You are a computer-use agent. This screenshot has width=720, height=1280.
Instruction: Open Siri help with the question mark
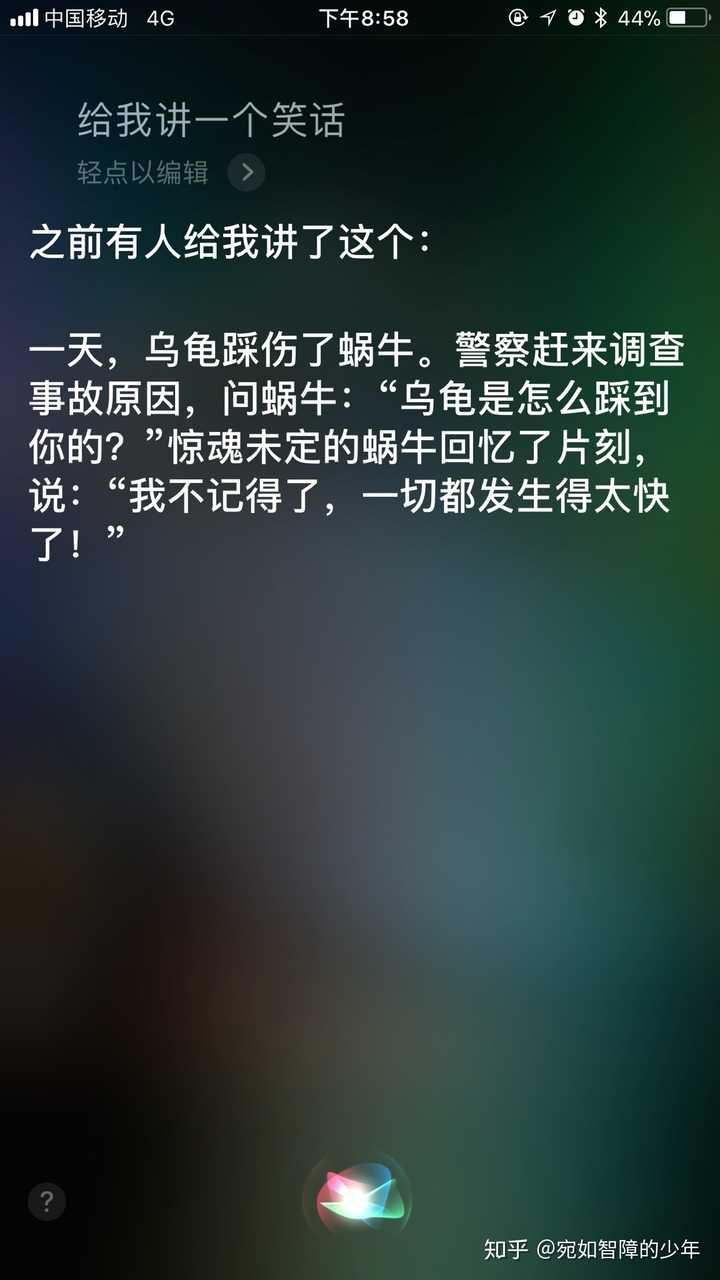[x=47, y=1200]
